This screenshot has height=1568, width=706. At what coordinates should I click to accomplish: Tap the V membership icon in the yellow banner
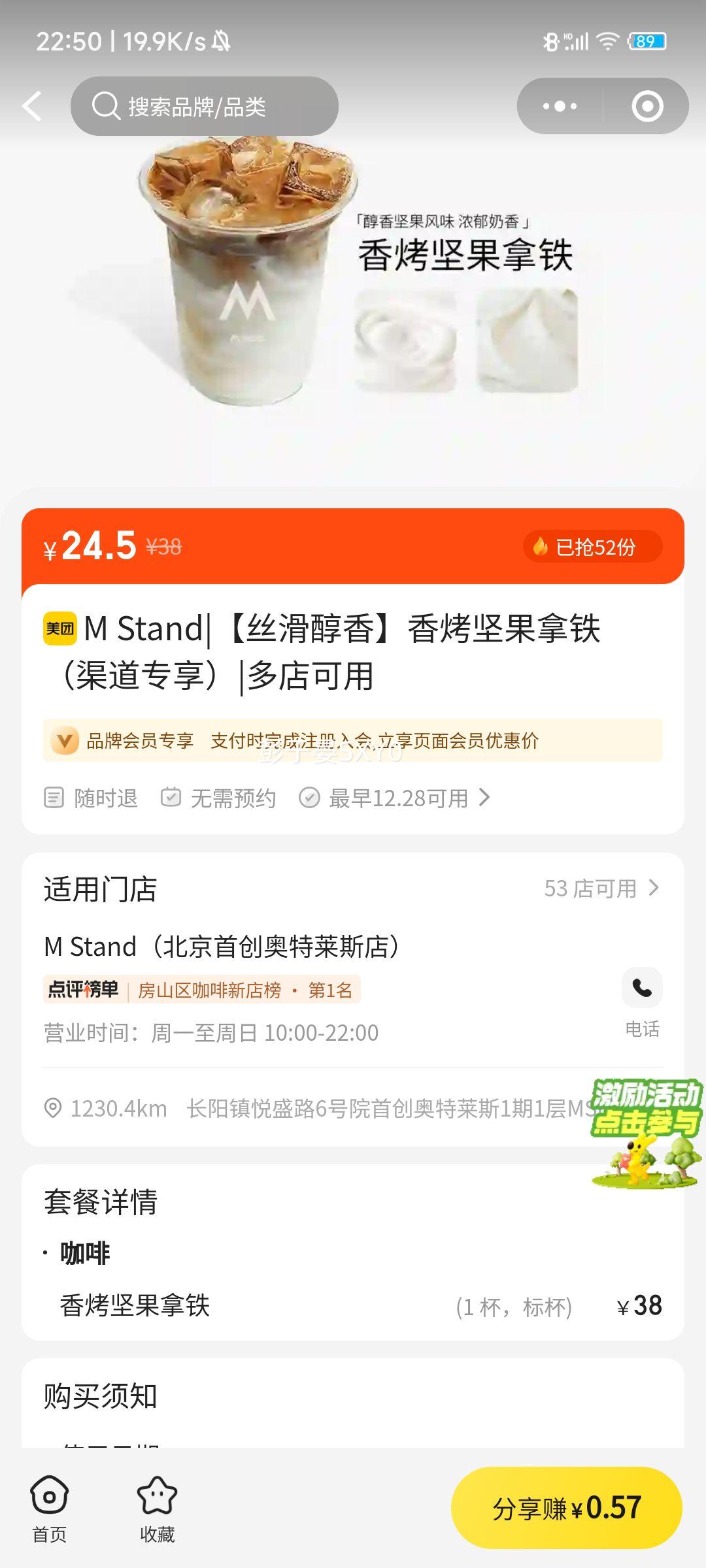[63, 743]
